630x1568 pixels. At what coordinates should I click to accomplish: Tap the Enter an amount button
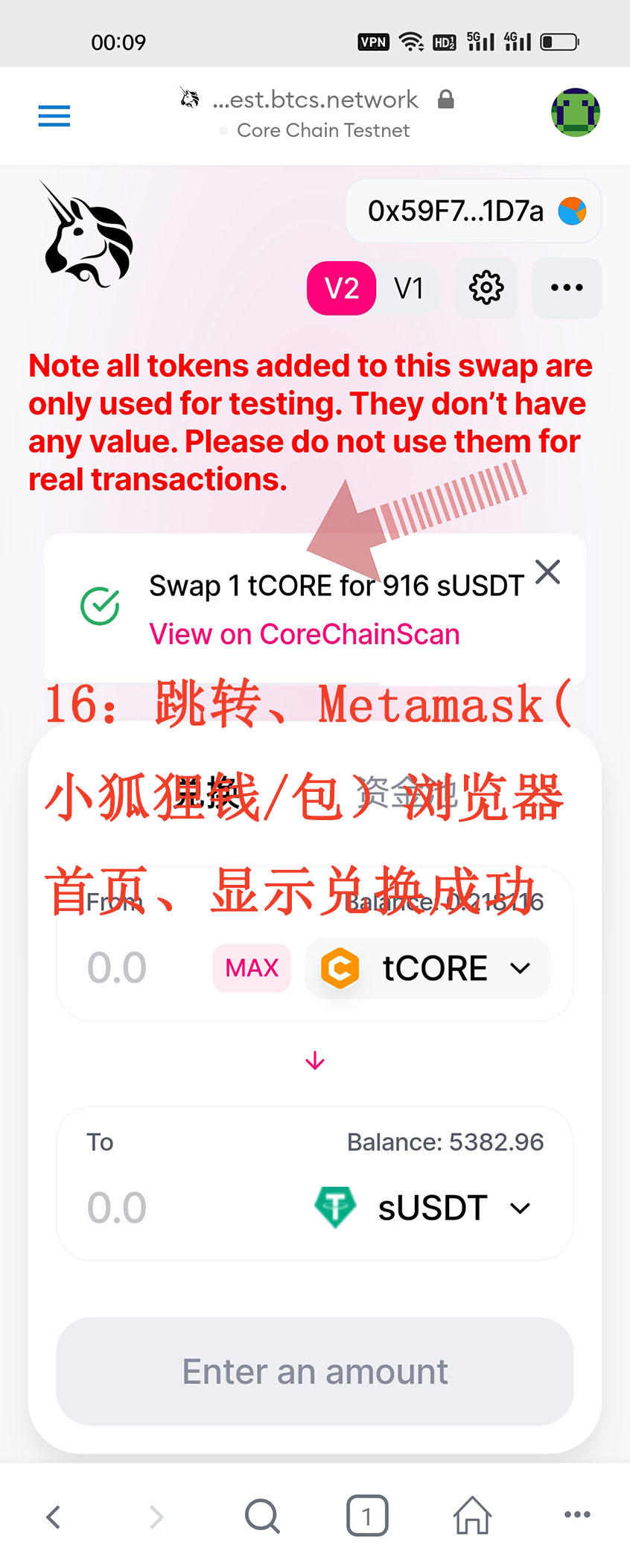(x=315, y=1372)
